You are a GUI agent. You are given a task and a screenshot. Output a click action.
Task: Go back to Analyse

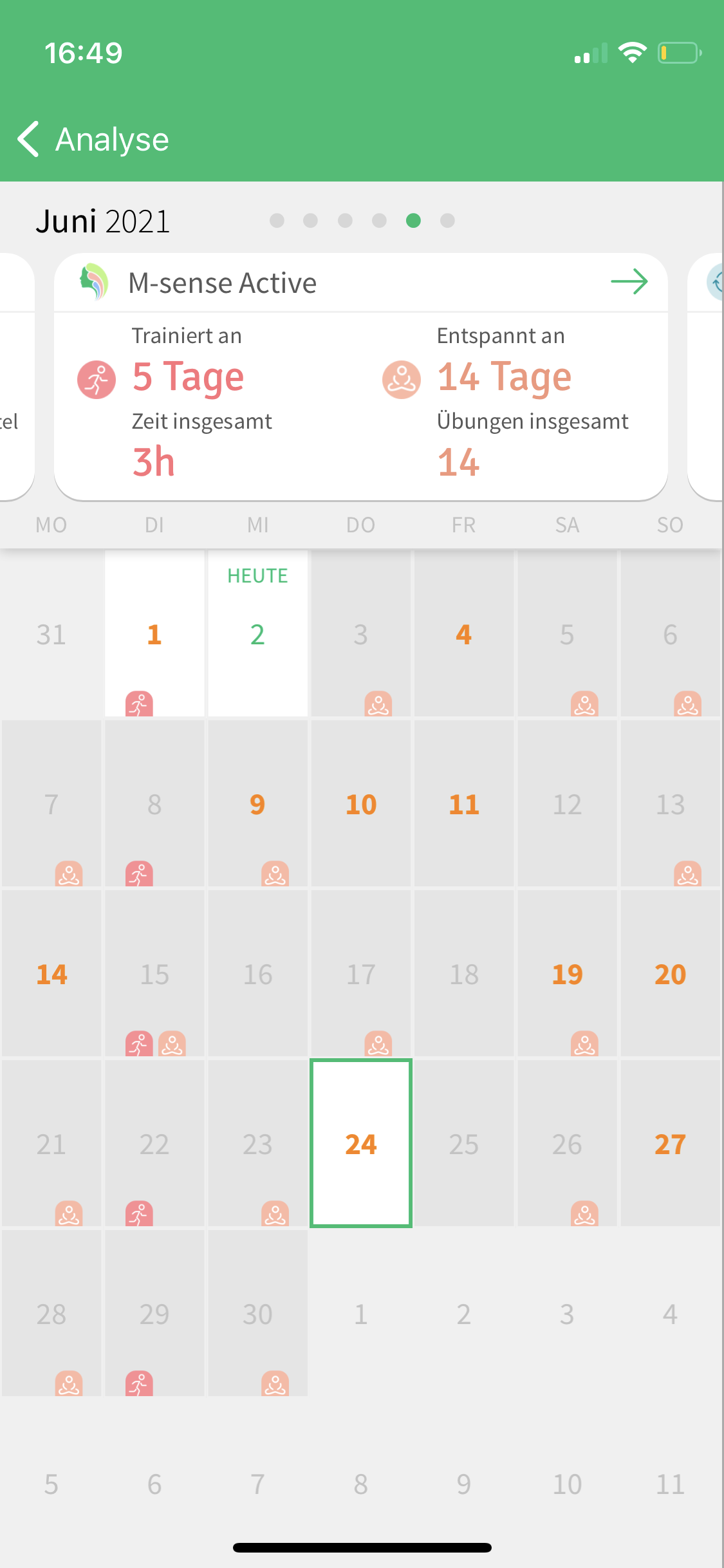click(93, 139)
